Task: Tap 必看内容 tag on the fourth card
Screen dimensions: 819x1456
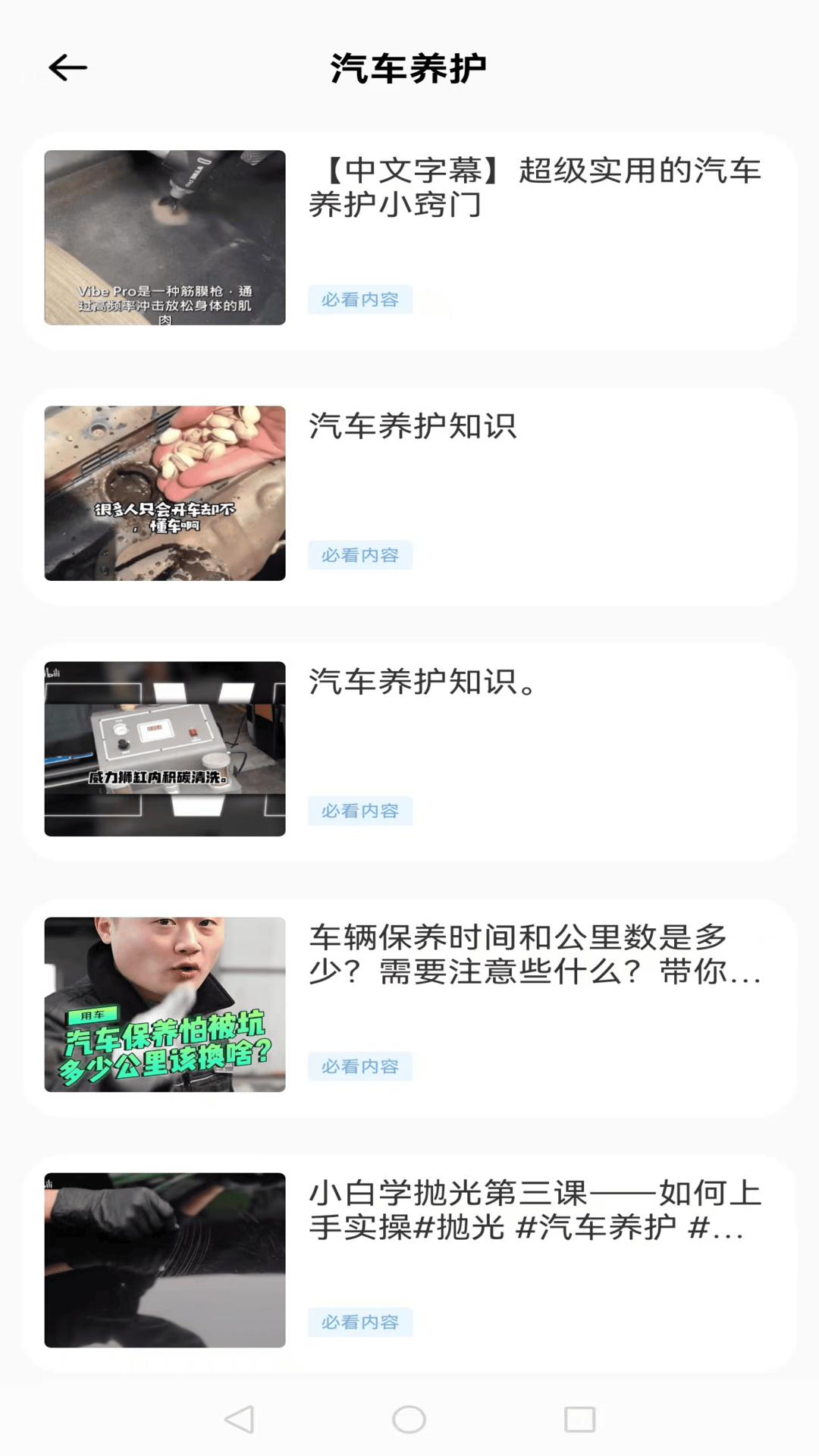Action: tap(360, 1067)
